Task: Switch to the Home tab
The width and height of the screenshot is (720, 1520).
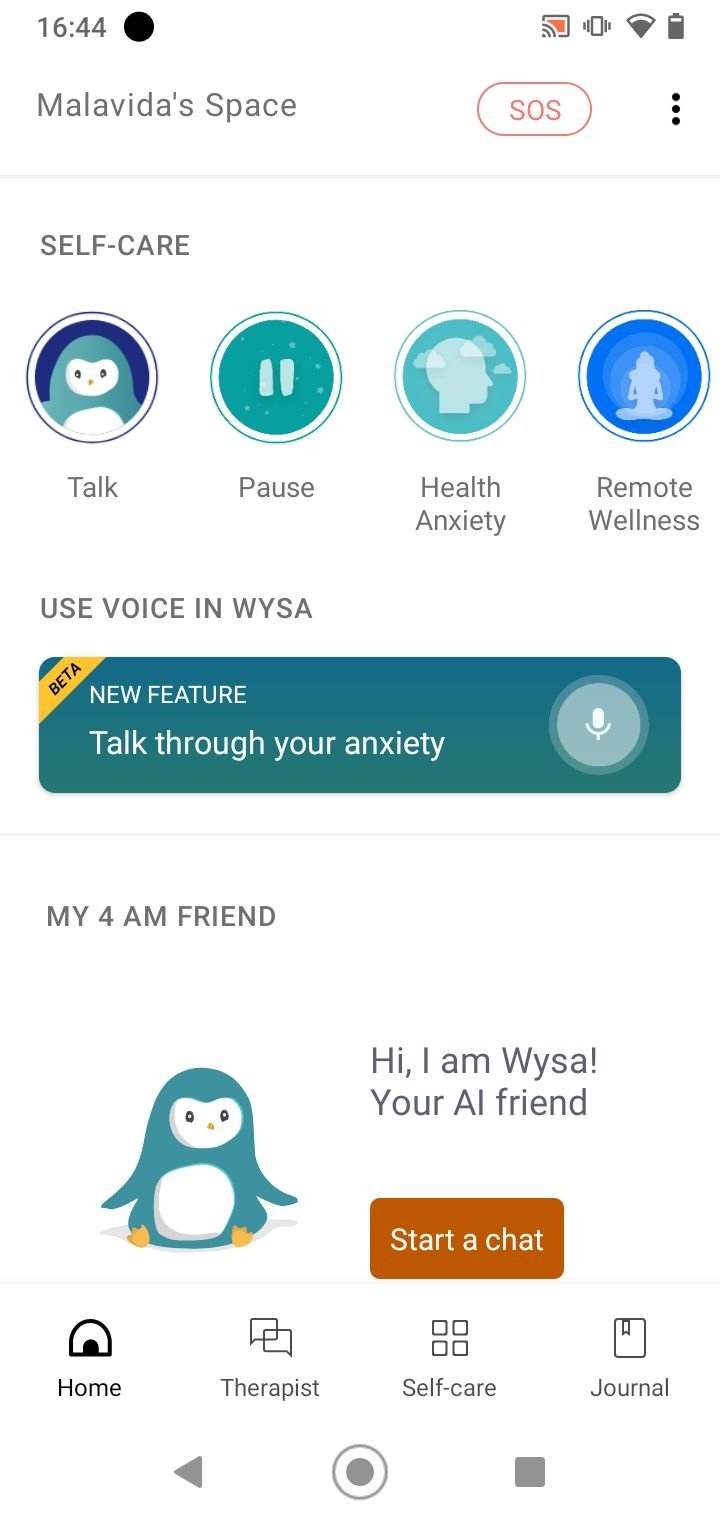Action: [90, 1357]
